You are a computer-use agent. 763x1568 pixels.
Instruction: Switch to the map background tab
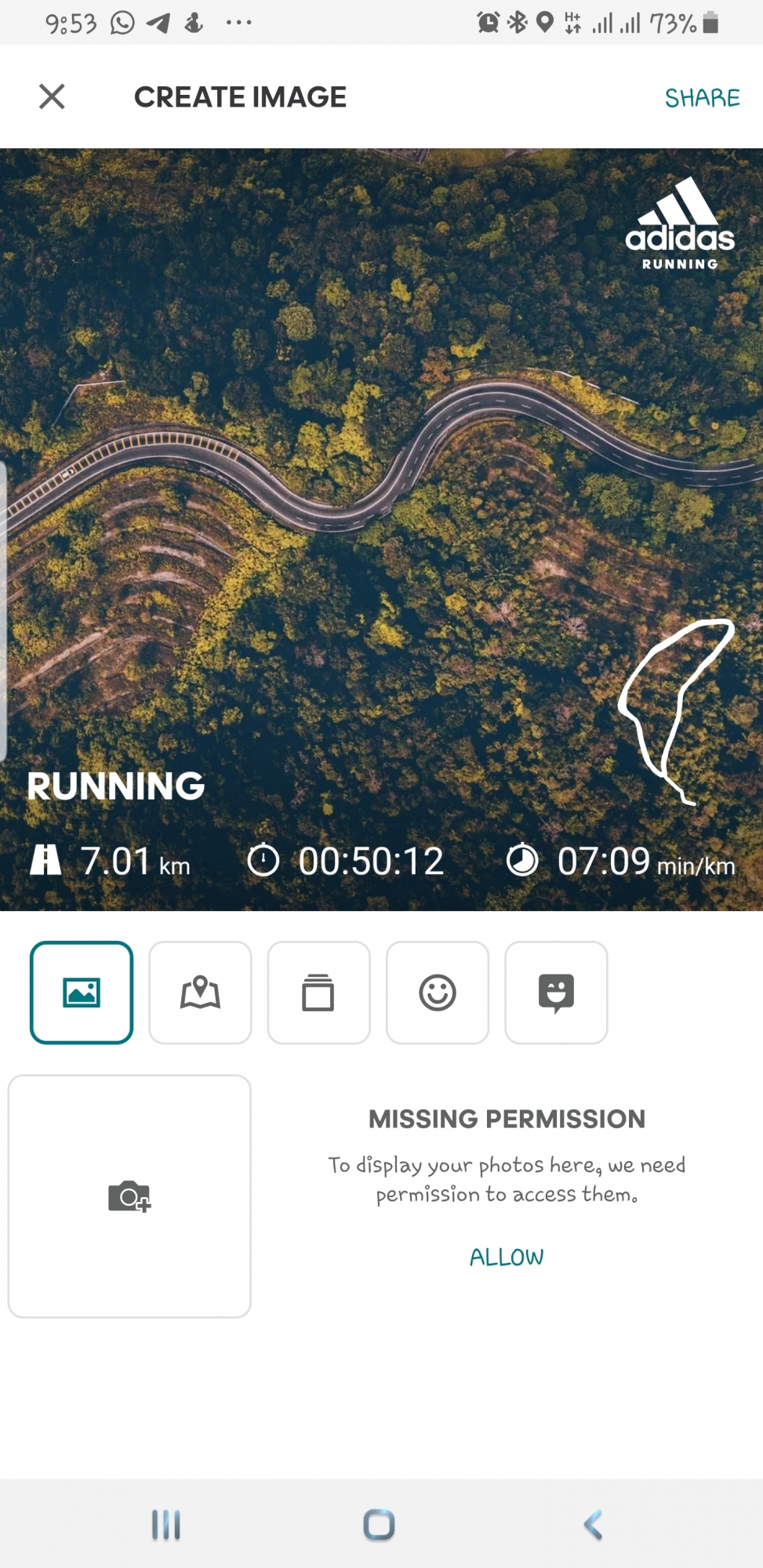200,993
